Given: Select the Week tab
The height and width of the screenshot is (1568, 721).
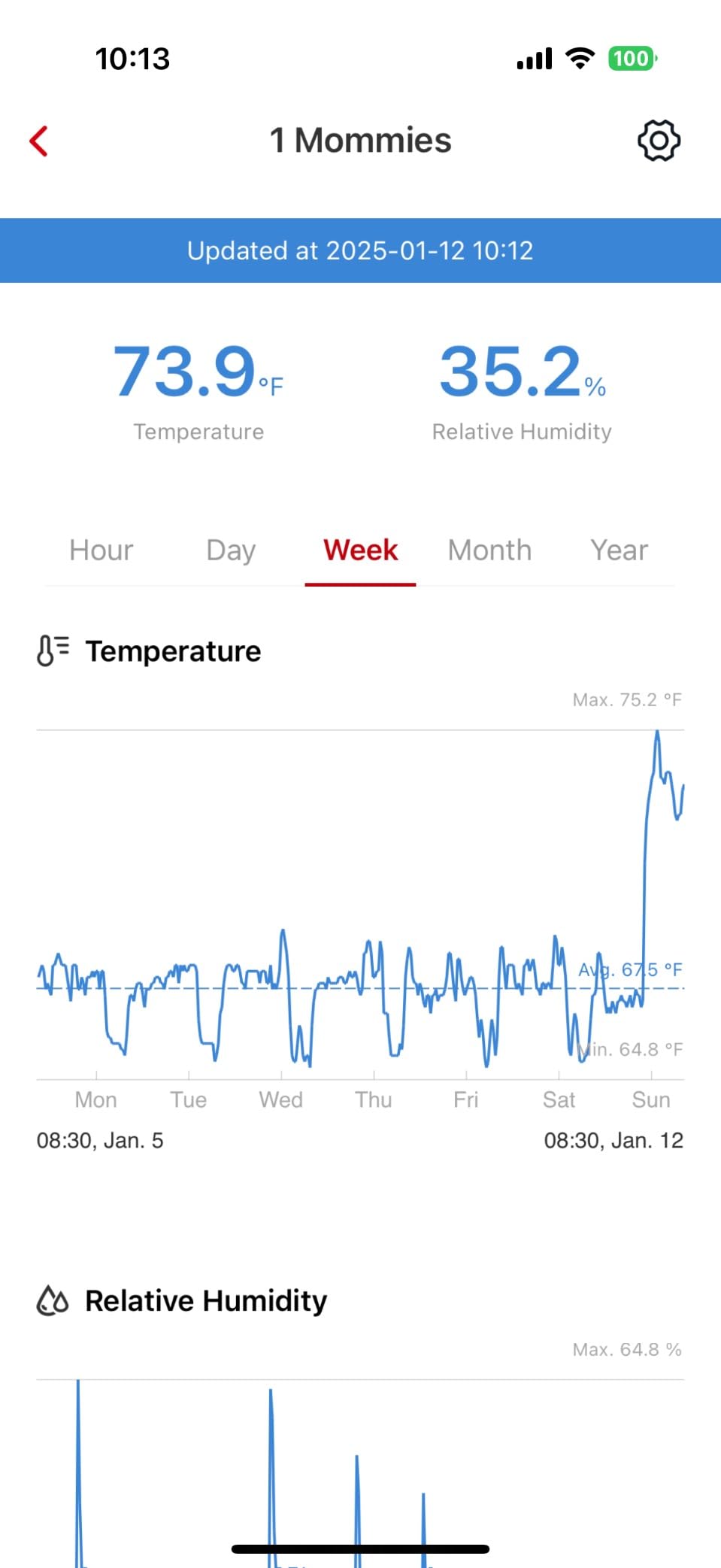Looking at the screenshot, I should point(360,550).
